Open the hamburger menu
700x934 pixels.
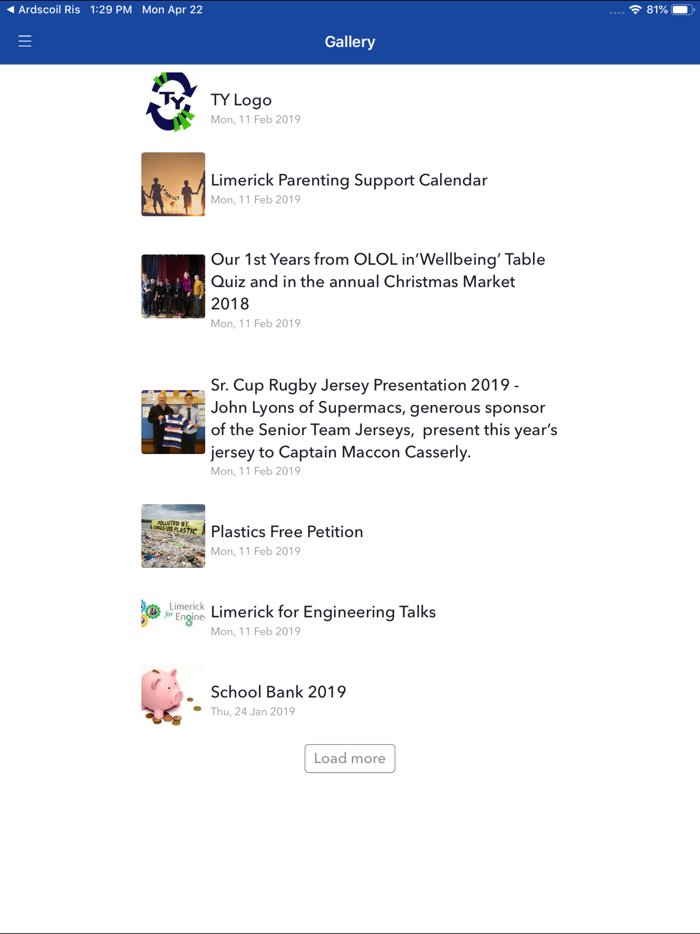click(25, 41)
